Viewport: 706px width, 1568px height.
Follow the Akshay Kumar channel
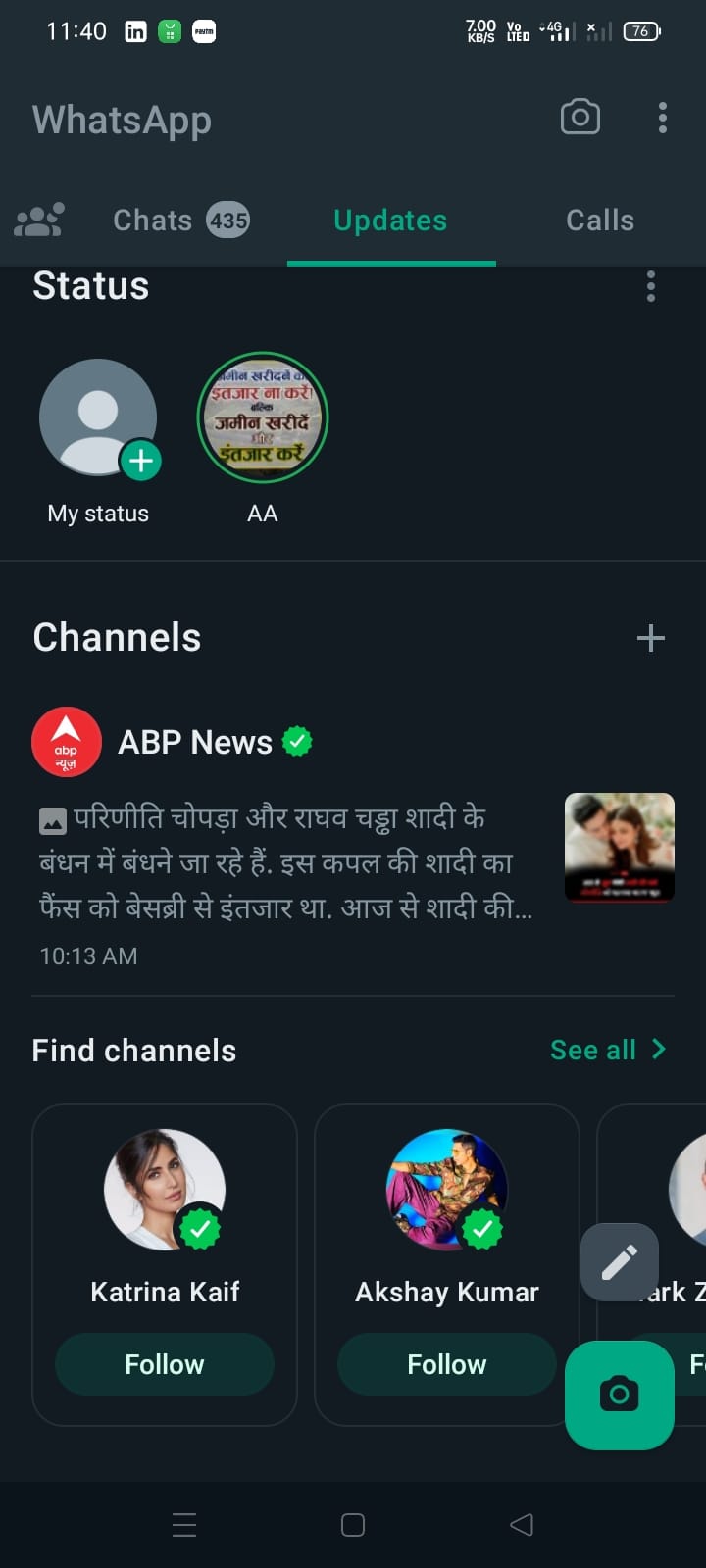click(446, 1363)
